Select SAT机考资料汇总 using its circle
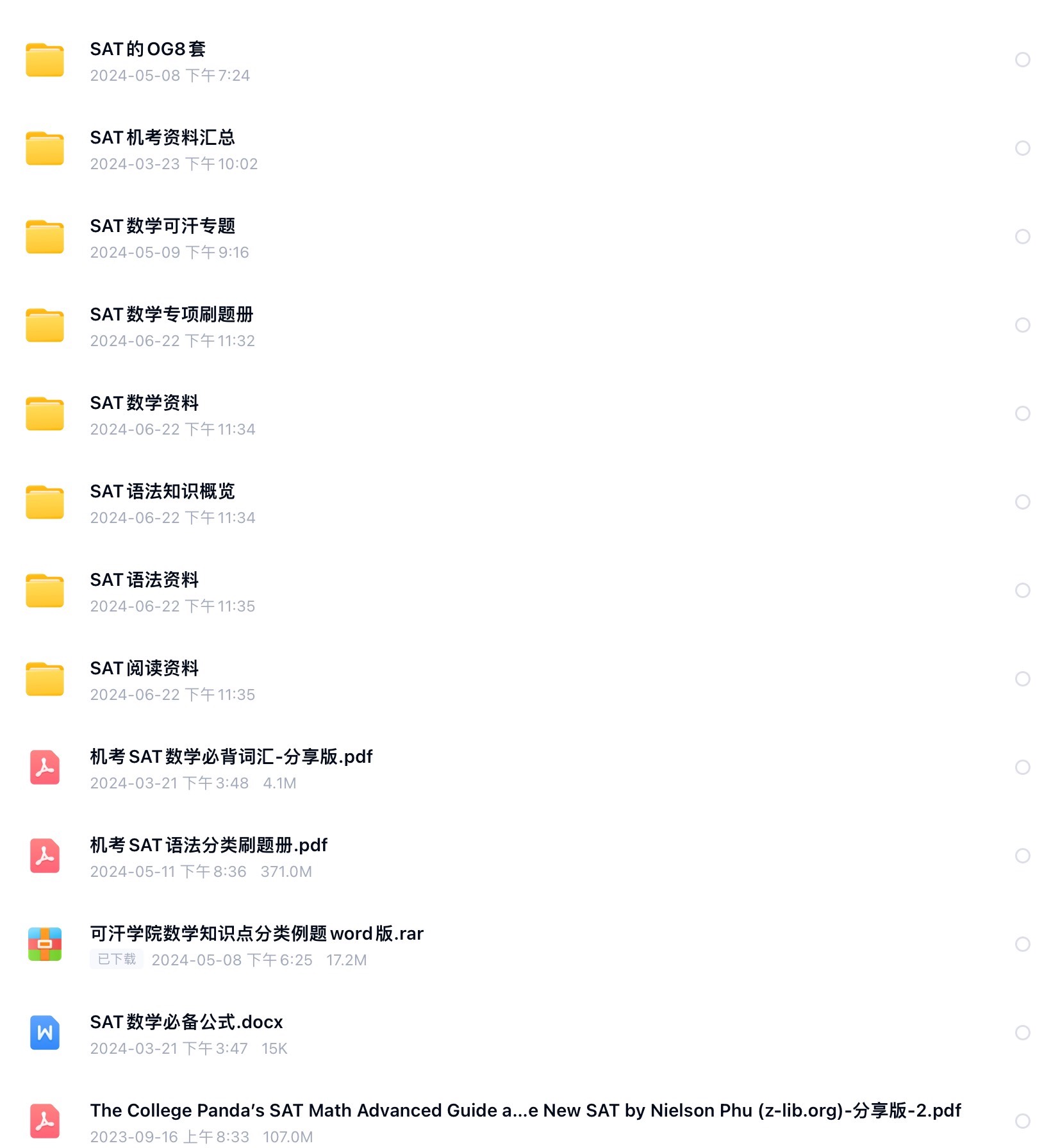The image size is (1051, 1148). coord(1023,148)
